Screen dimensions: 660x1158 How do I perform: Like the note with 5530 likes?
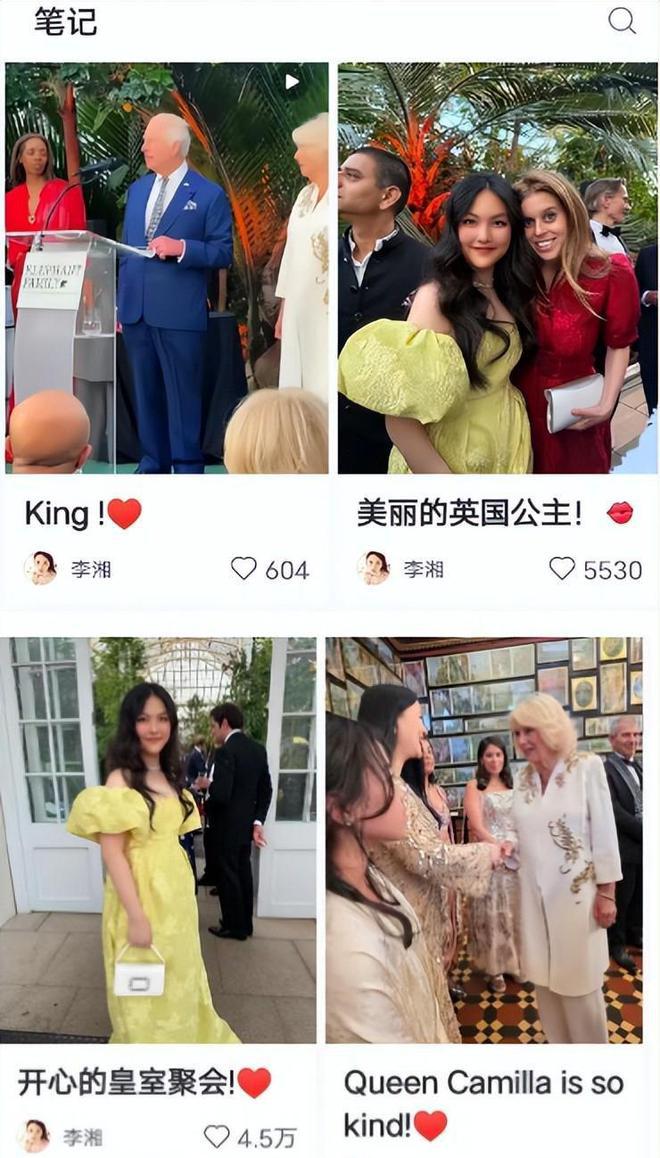[x=563, y=569]
